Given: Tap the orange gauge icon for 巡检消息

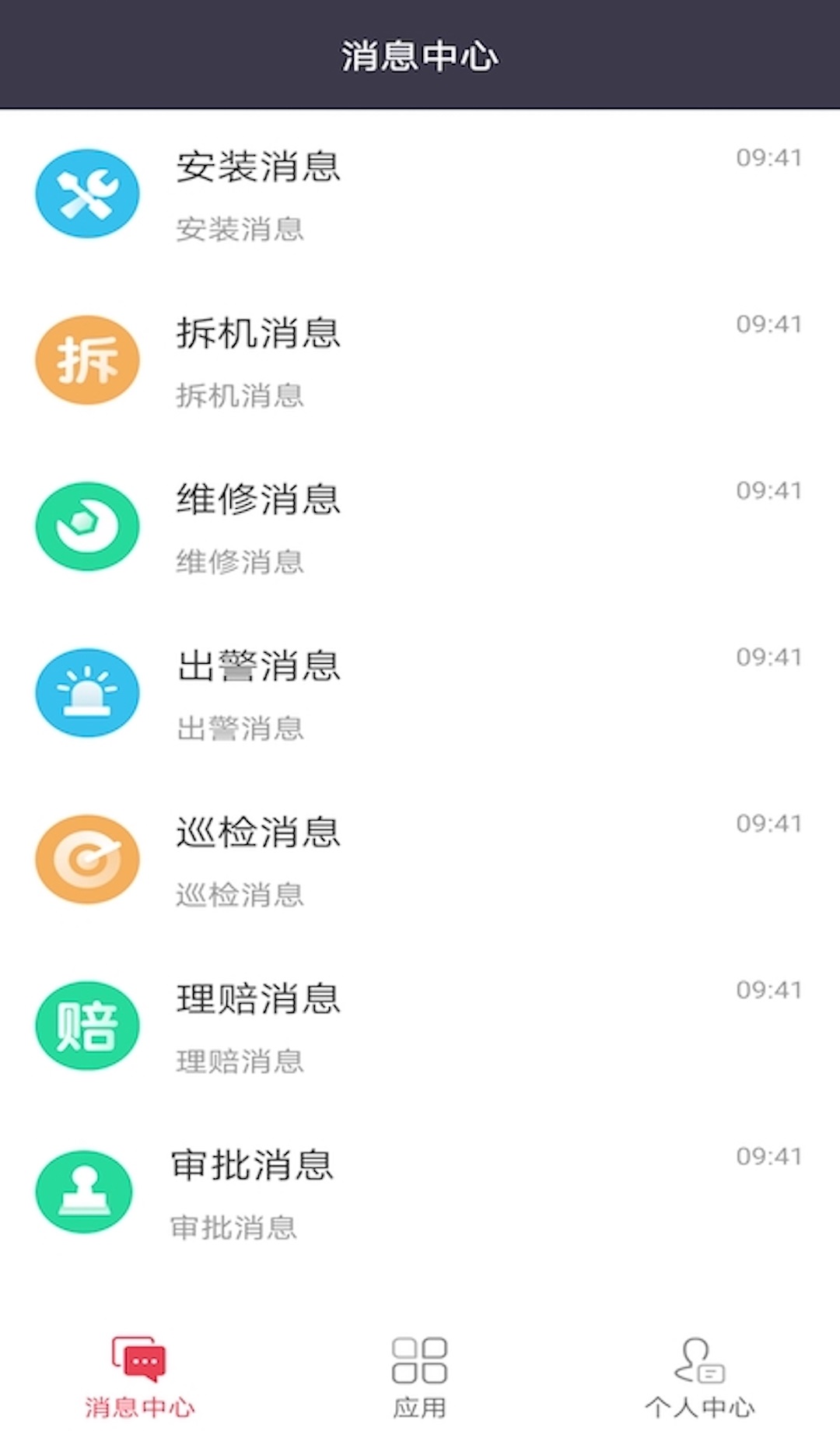Looking at the screenshot, I should (x=87, y=859).
